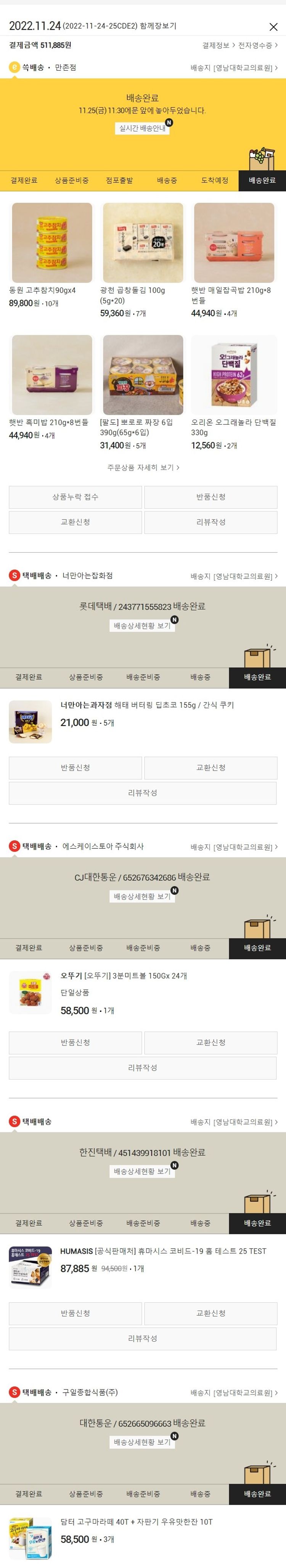This screenshot has width=286, height=1568.
Task: Write a review for 쓱배송 order
Action: point(210,522)
